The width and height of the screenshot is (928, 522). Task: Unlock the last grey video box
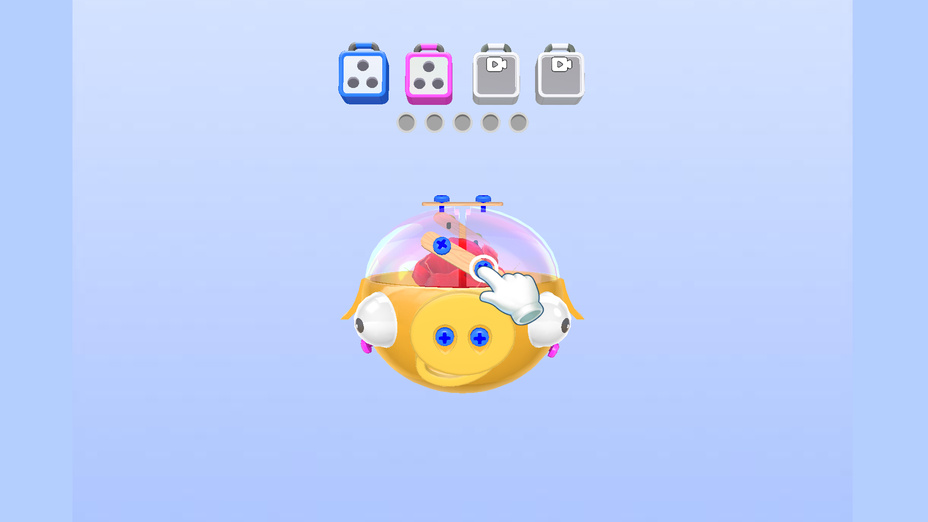[560, 74]
